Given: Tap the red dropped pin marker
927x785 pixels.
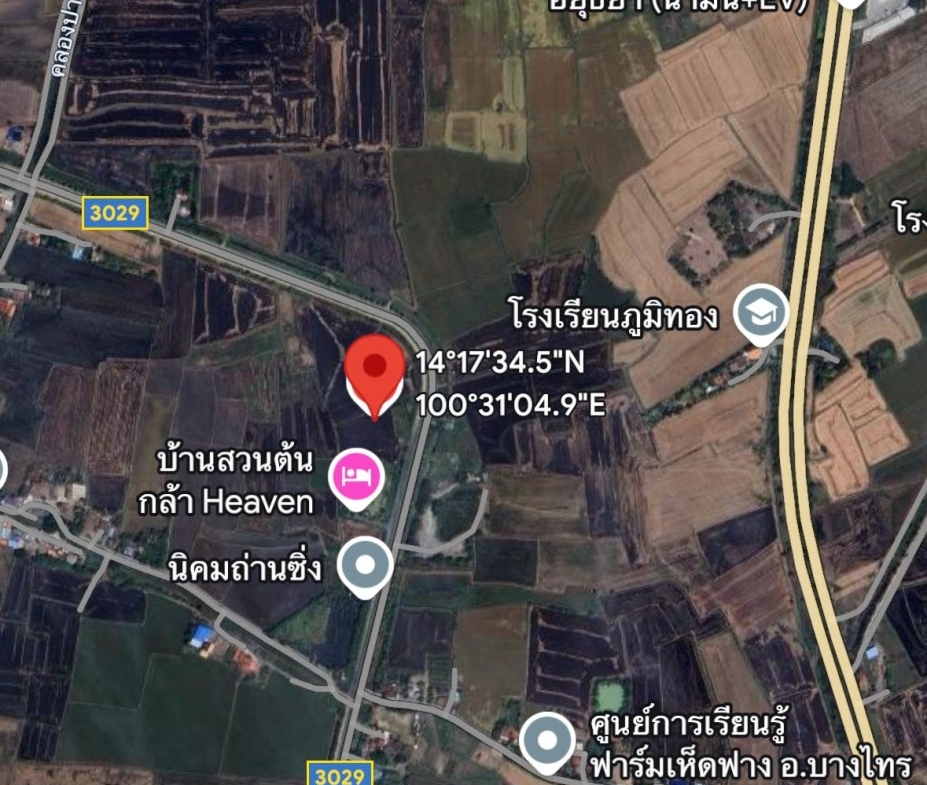Looking at the screenshot, I should [376, 372].
